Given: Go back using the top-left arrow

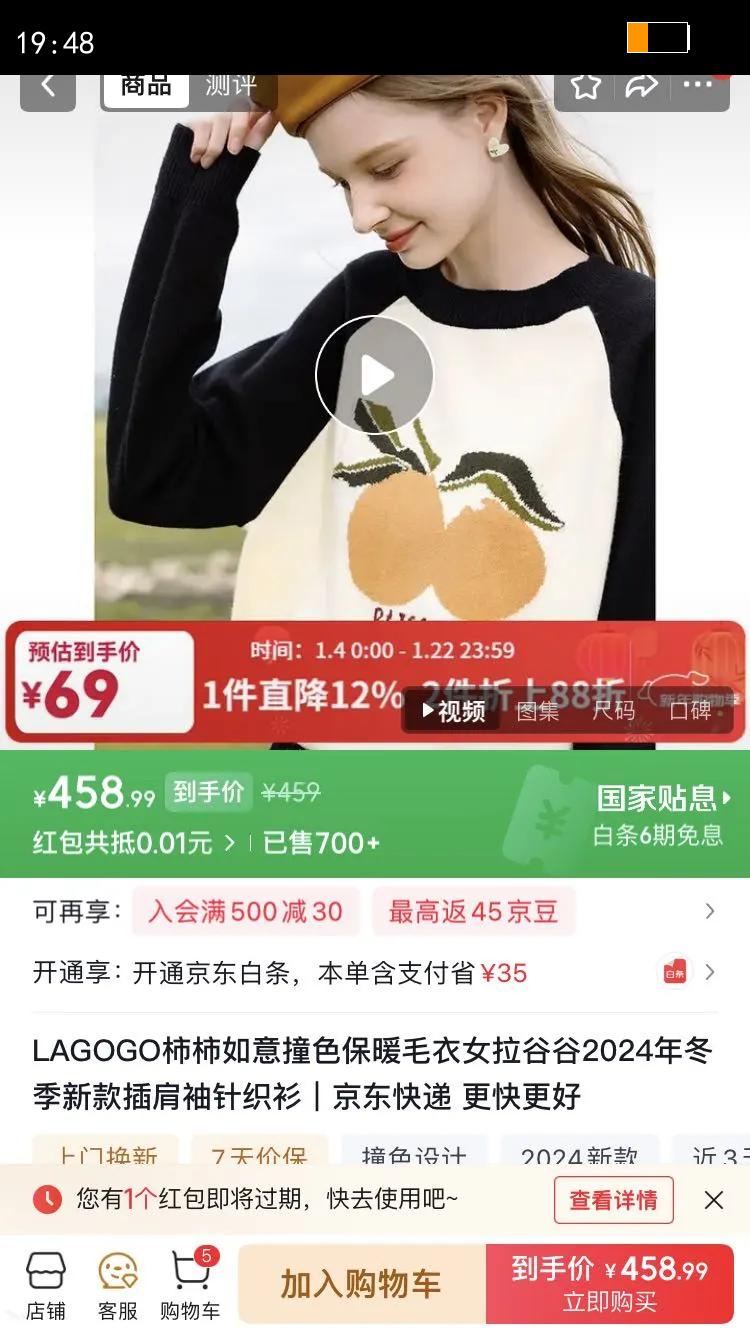Looking at the screenshot, I should click(x=47, y=88).
